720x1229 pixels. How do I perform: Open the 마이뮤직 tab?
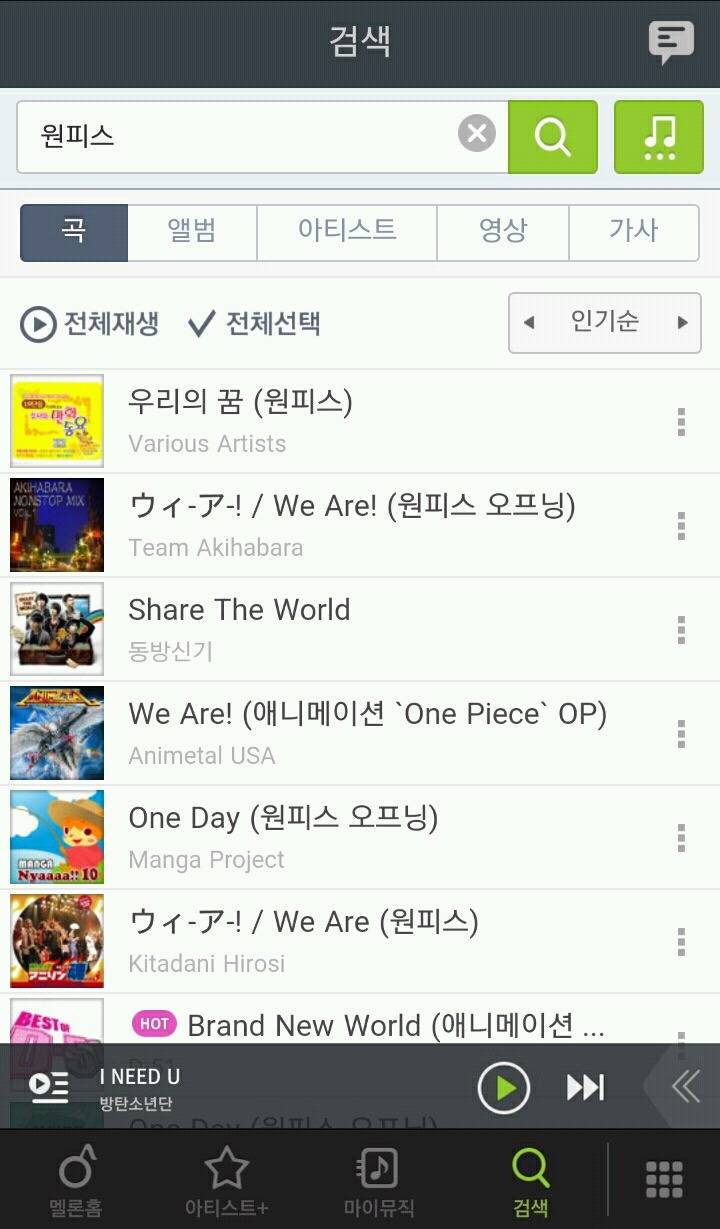[378, 1179]
